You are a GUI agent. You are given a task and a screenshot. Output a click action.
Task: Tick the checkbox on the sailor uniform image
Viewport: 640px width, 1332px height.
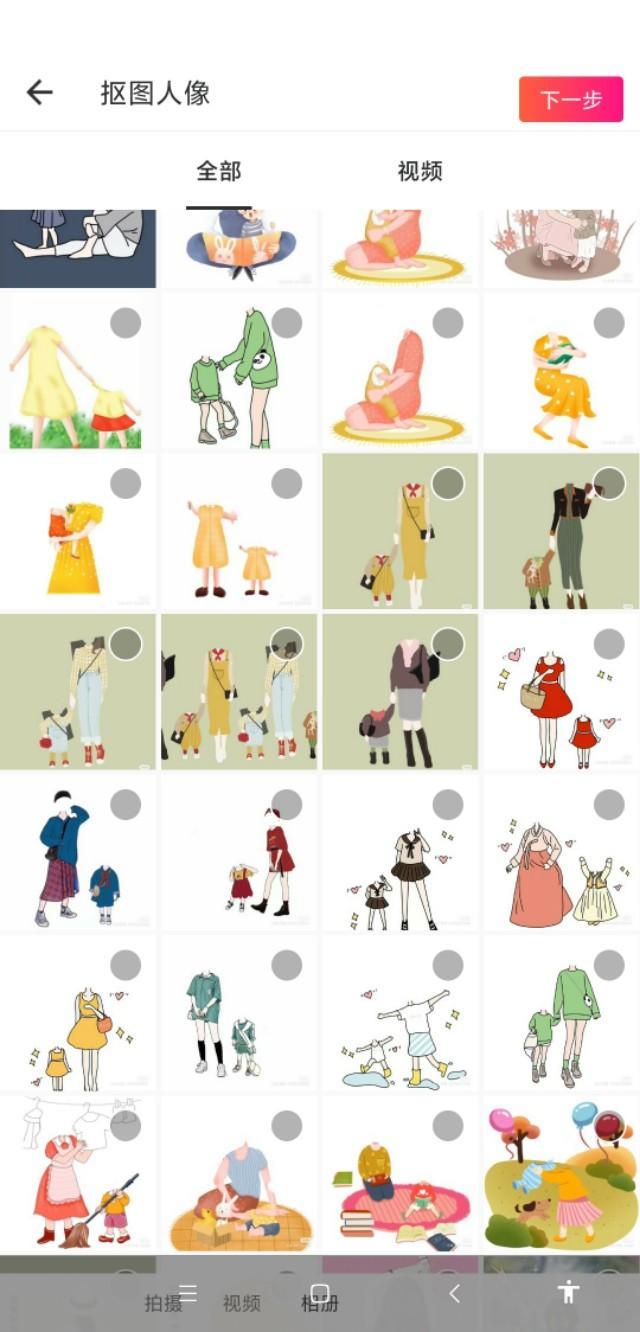point(448,804)
